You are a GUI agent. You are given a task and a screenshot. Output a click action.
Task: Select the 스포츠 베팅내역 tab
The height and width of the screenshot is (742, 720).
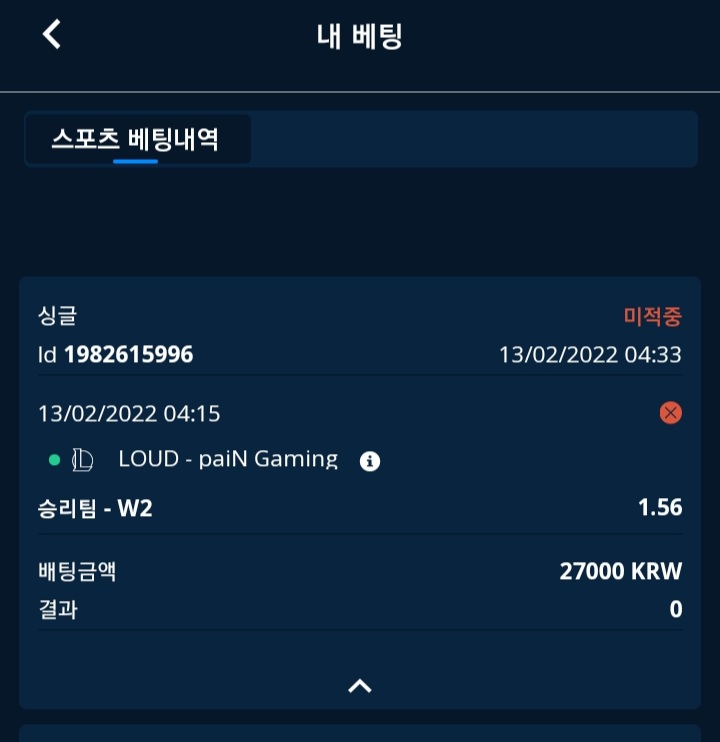pyautogui.click(x=136, y=139)
